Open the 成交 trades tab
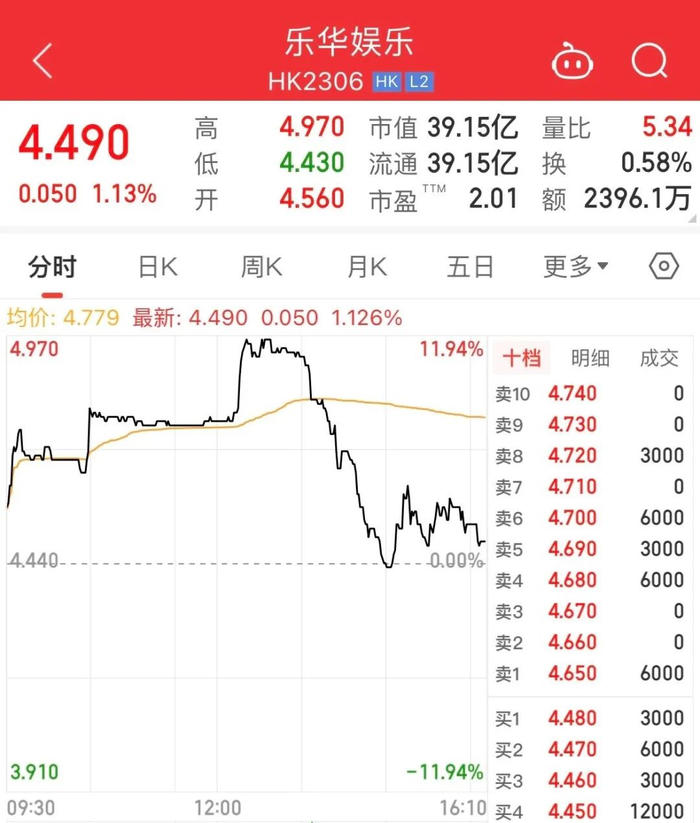The height and width of the screenshot is (823, 700). (658, 359)
